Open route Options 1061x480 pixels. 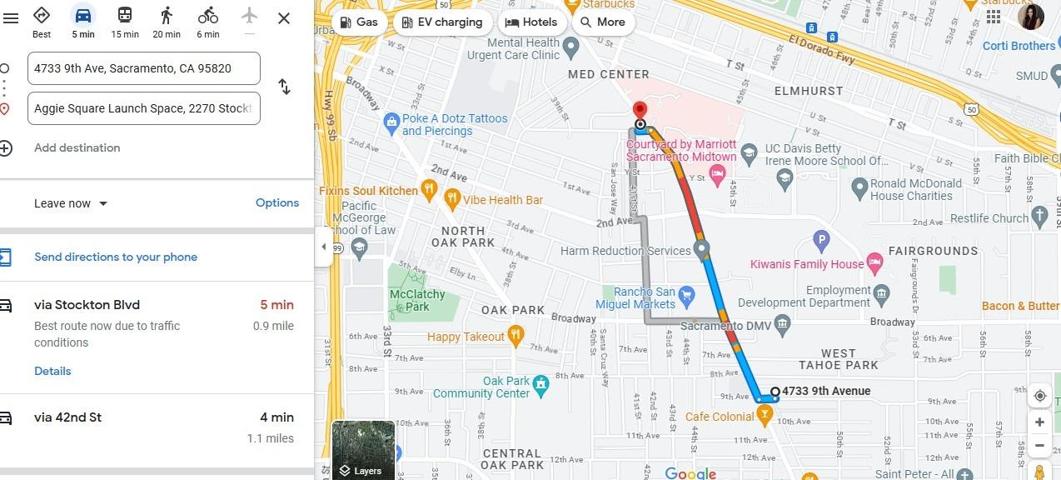point(277,203)
